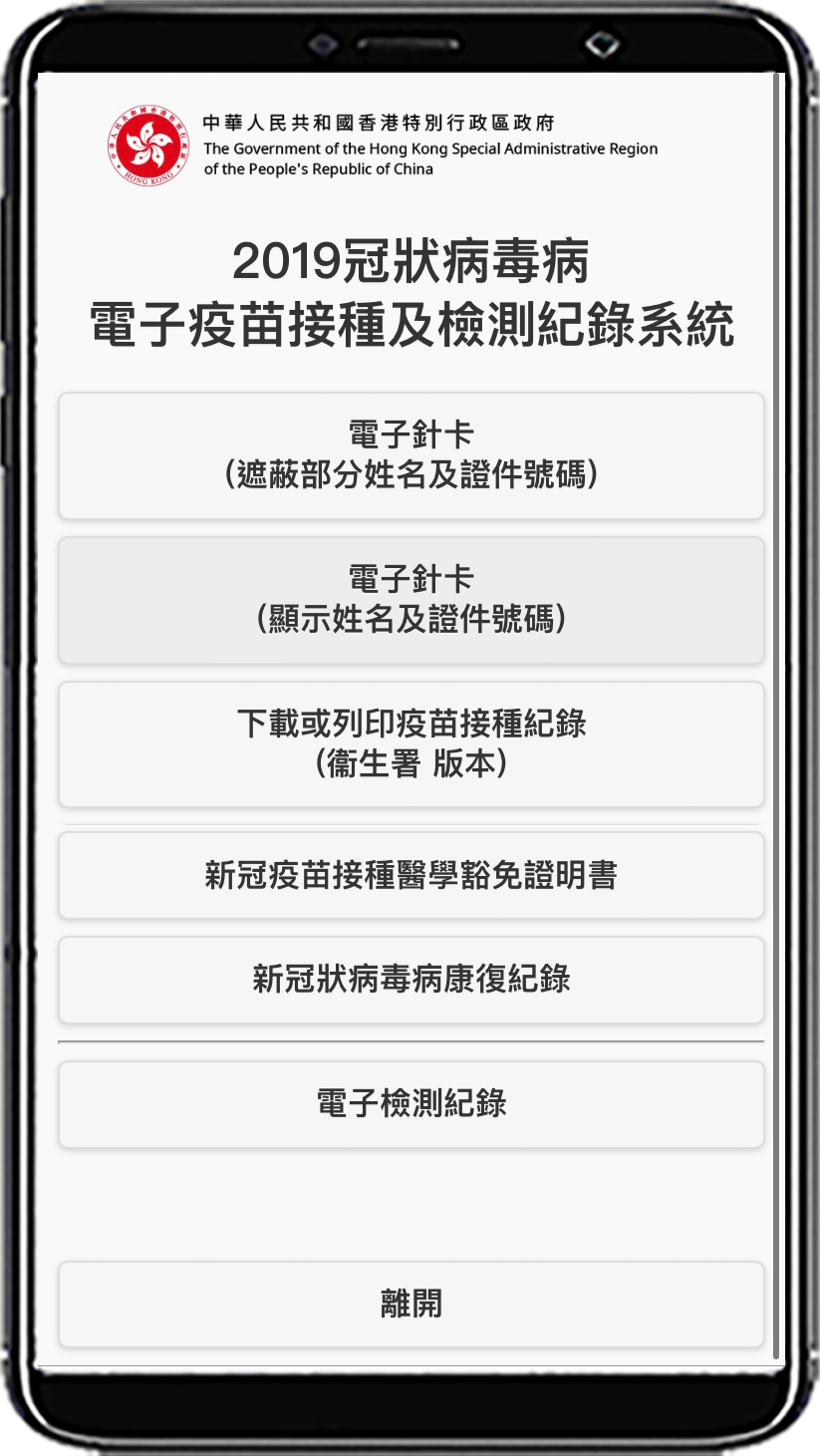Select 下載或列印疫苗接種紀錄 (衞生署 版本)
Image resolution: width=820 pixels, height=1456 pixels.
click(x=410, y=743)
